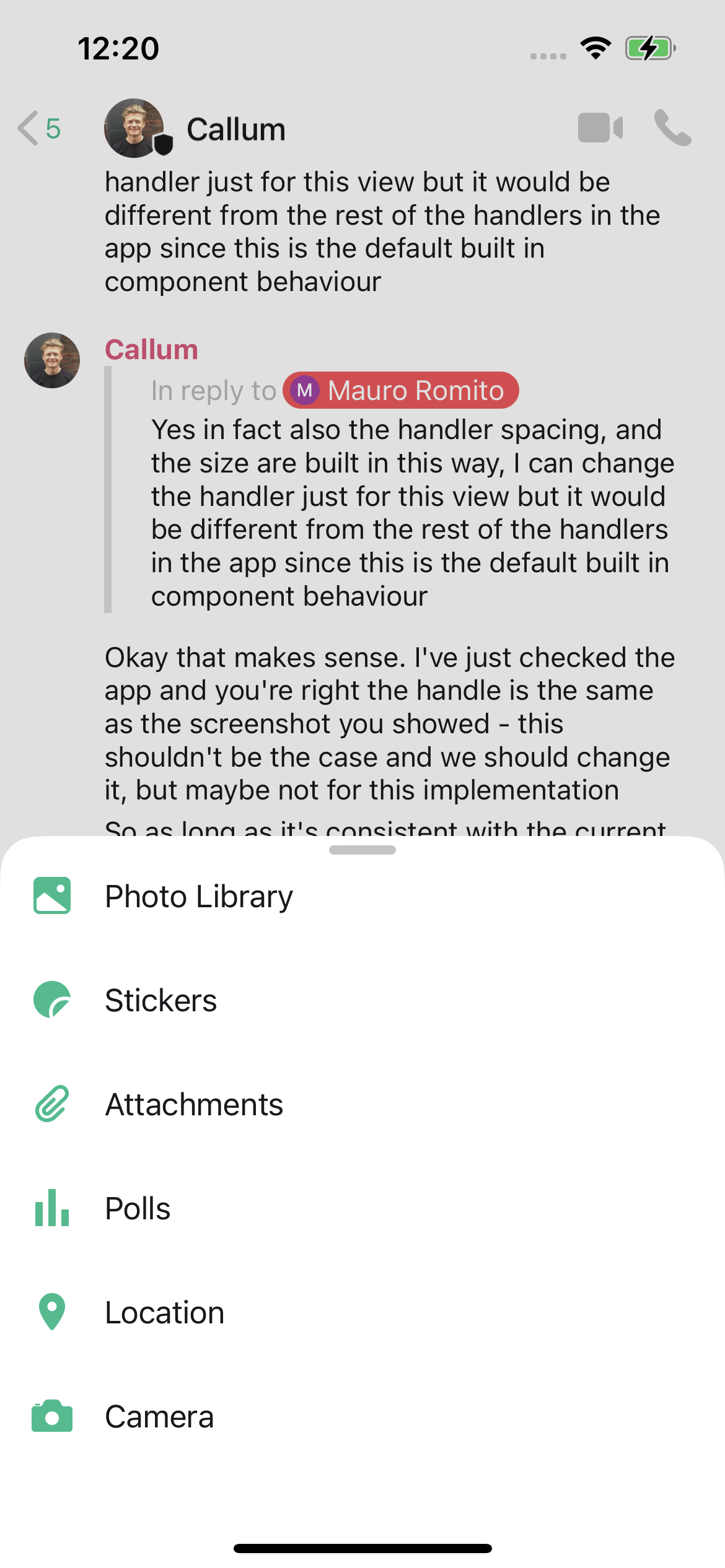Viewport: 725px width, 1568px height.
Task: Create a poll via Polls
Action: [138, 1208]
